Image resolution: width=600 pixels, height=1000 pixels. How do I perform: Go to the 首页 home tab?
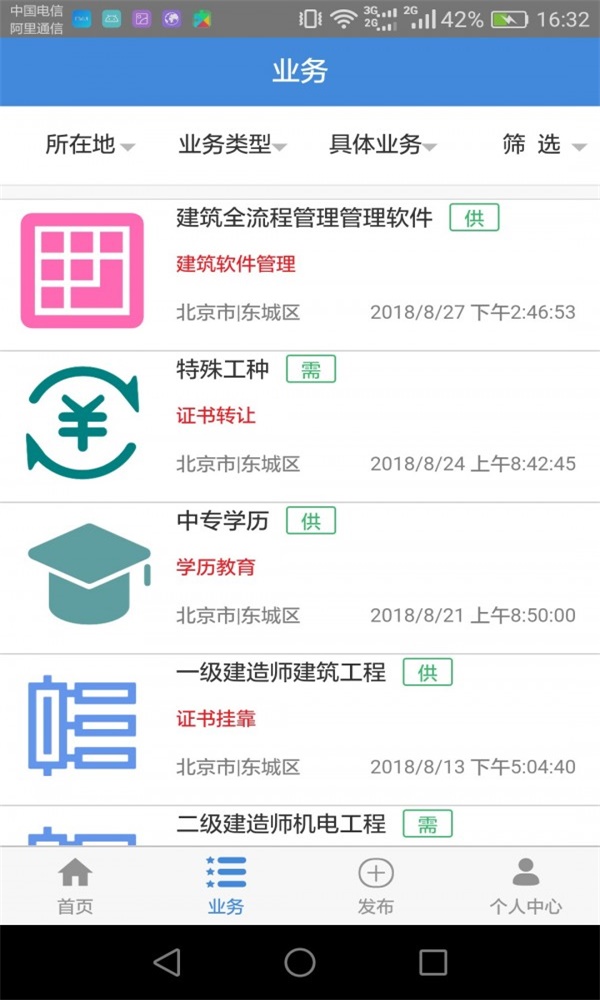tap(75, 886)
